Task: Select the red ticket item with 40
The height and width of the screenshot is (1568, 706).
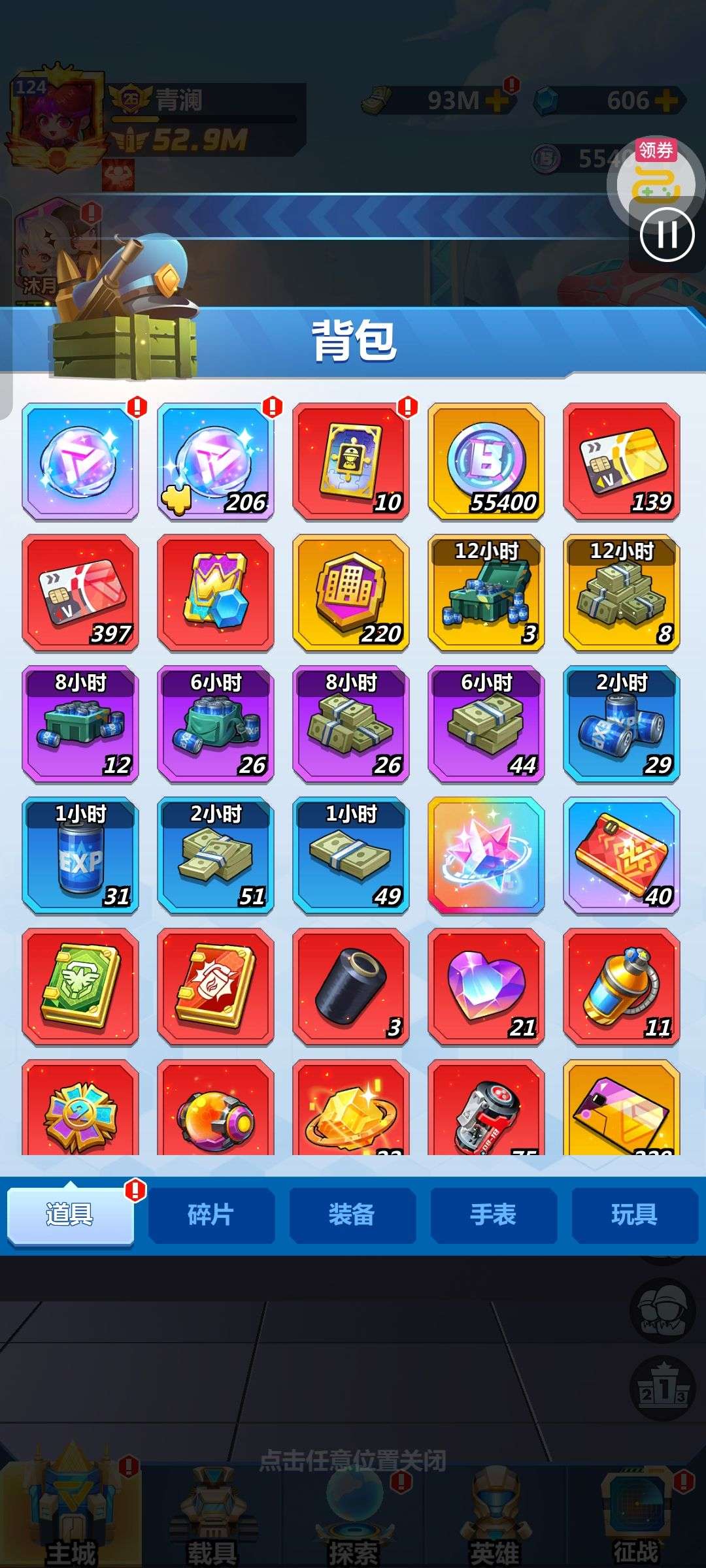Action: (x=622, y=855)
